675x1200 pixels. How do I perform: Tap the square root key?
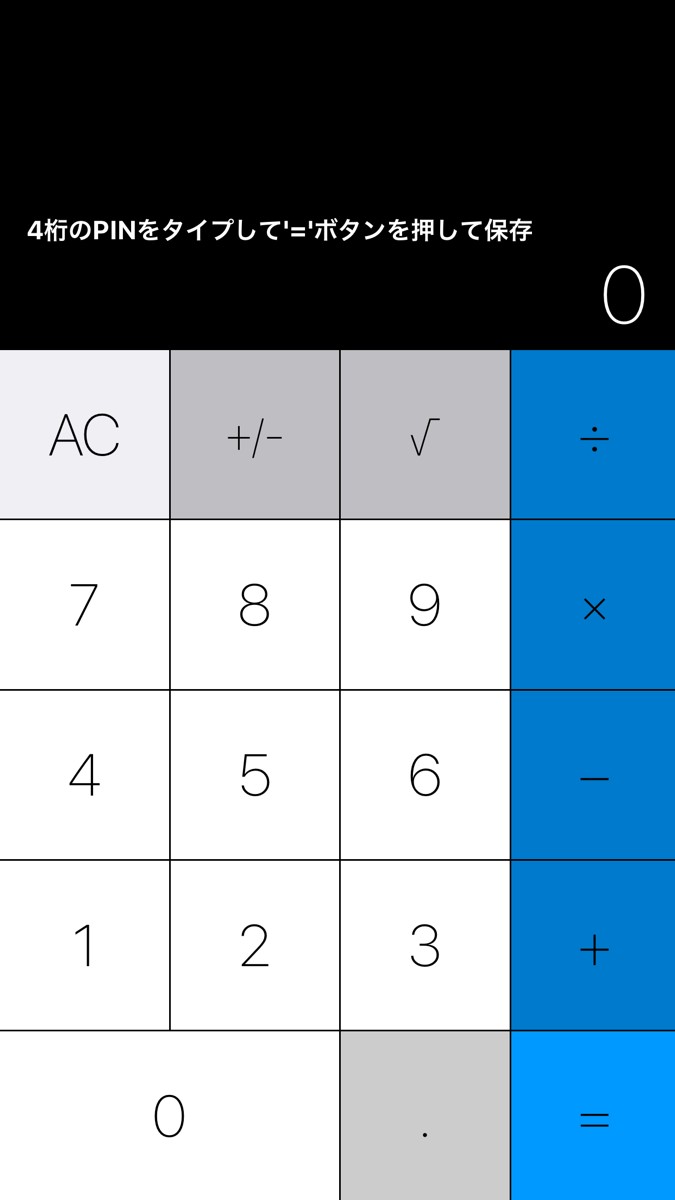(425, 435)
